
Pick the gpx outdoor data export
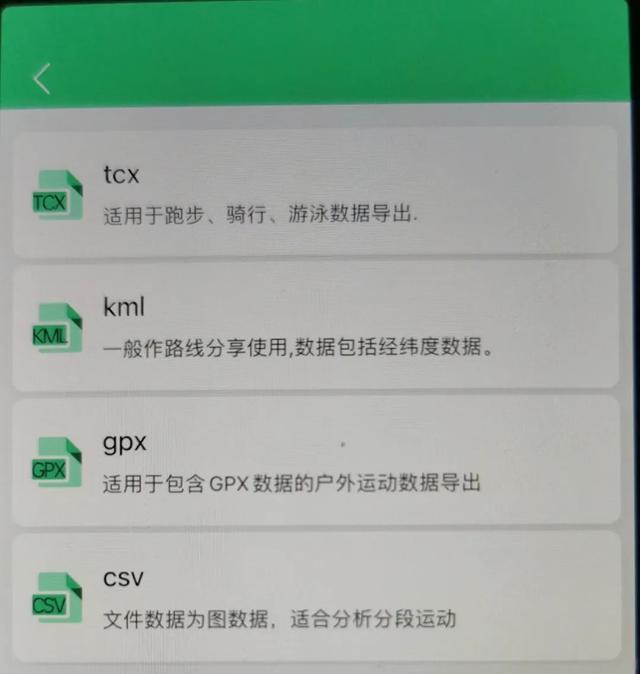[x=316, y=461]
